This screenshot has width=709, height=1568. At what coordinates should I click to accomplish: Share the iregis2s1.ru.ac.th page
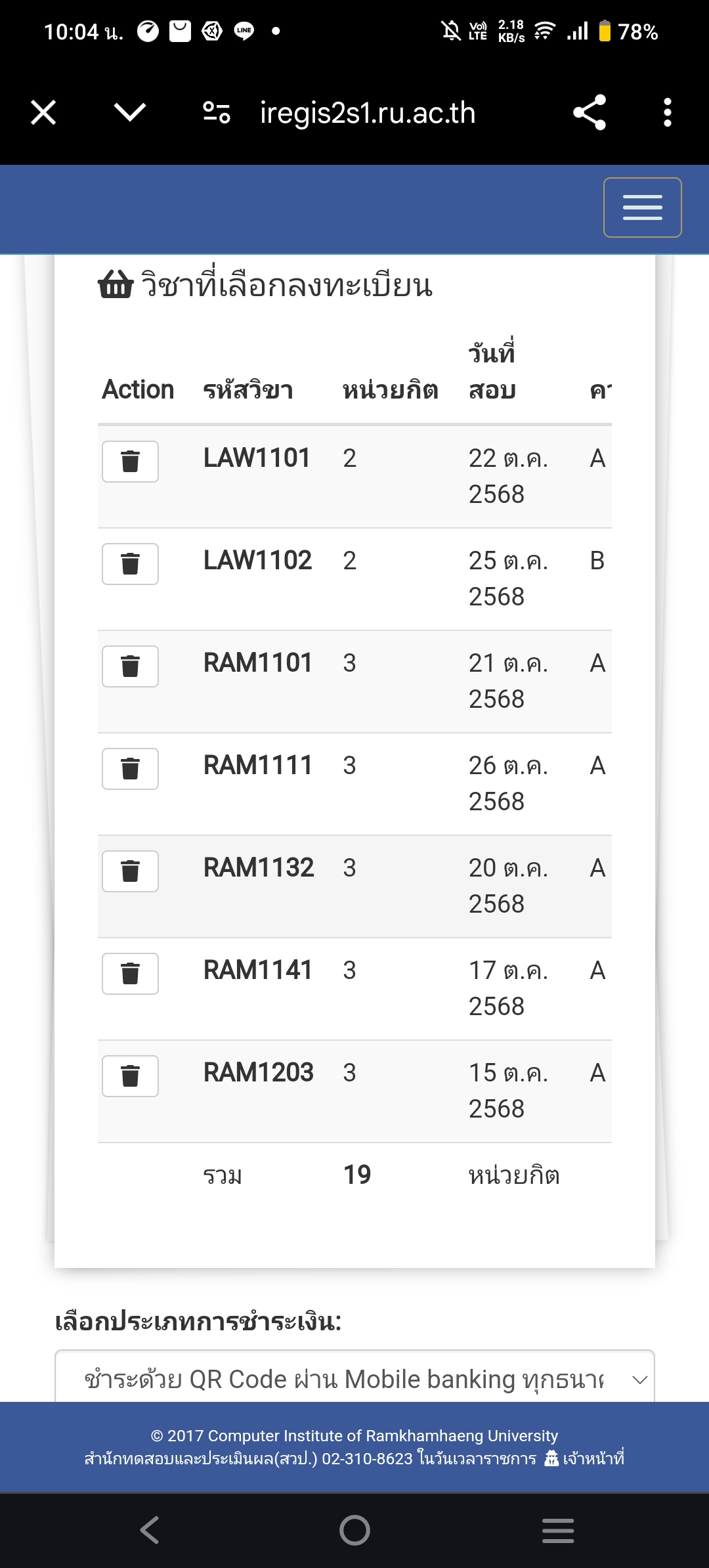[x=589, y=113]
